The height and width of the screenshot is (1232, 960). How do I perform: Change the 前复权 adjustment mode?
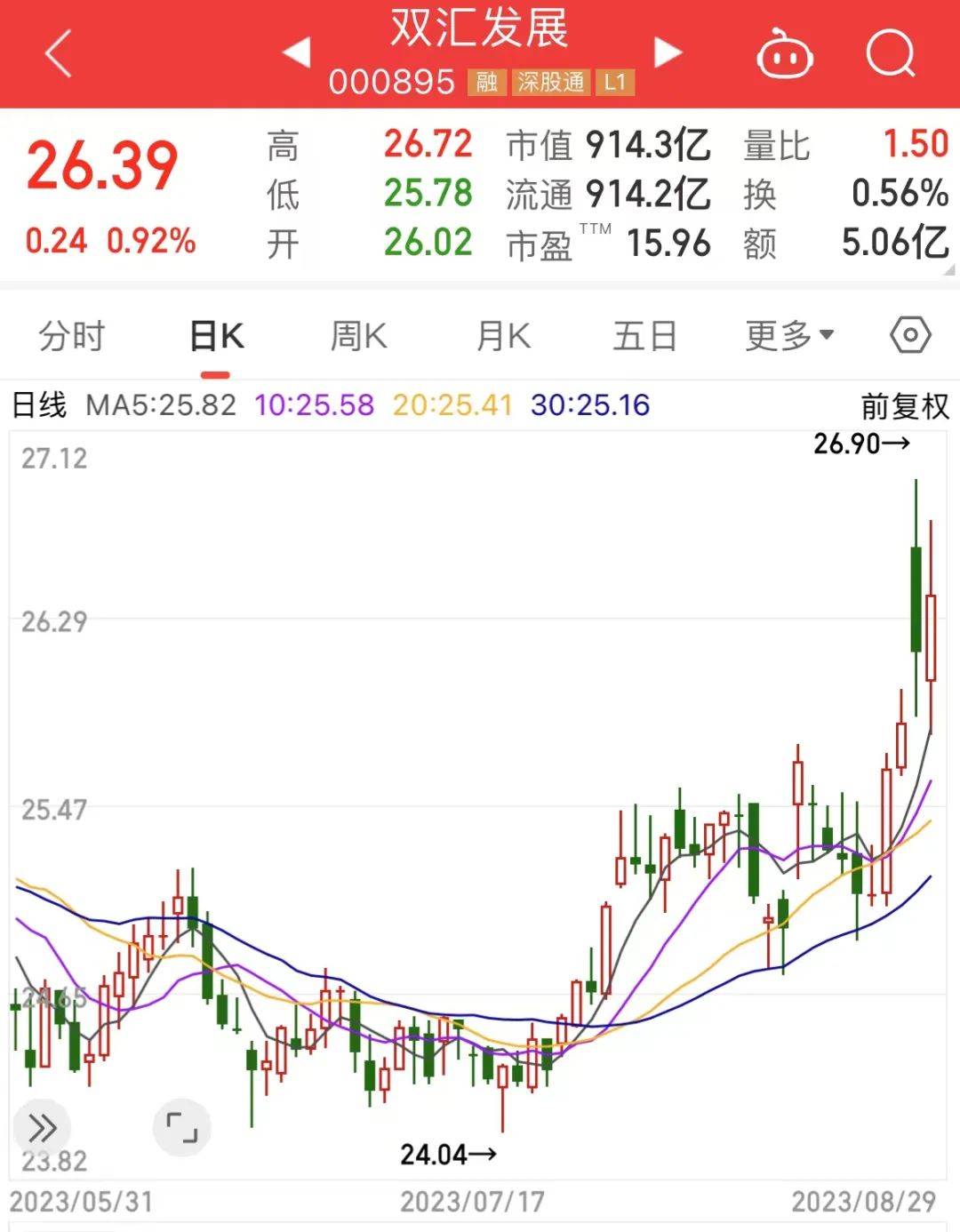click(x=905, y=406)
